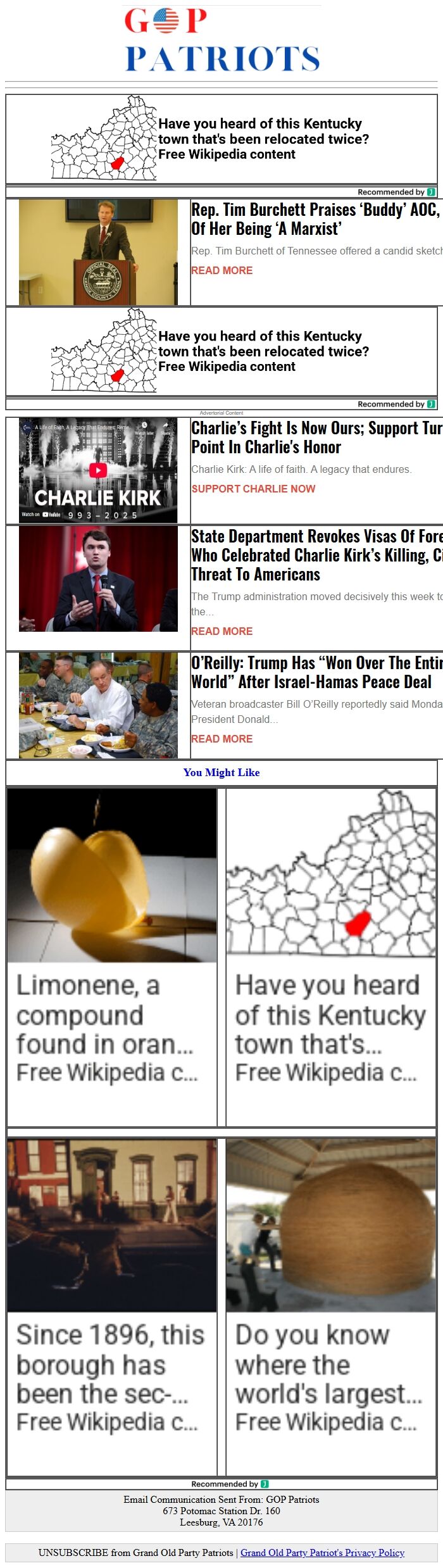
Task: Open the 'Since 1896, this borough' card
Action: click(x=112, y=1307)
